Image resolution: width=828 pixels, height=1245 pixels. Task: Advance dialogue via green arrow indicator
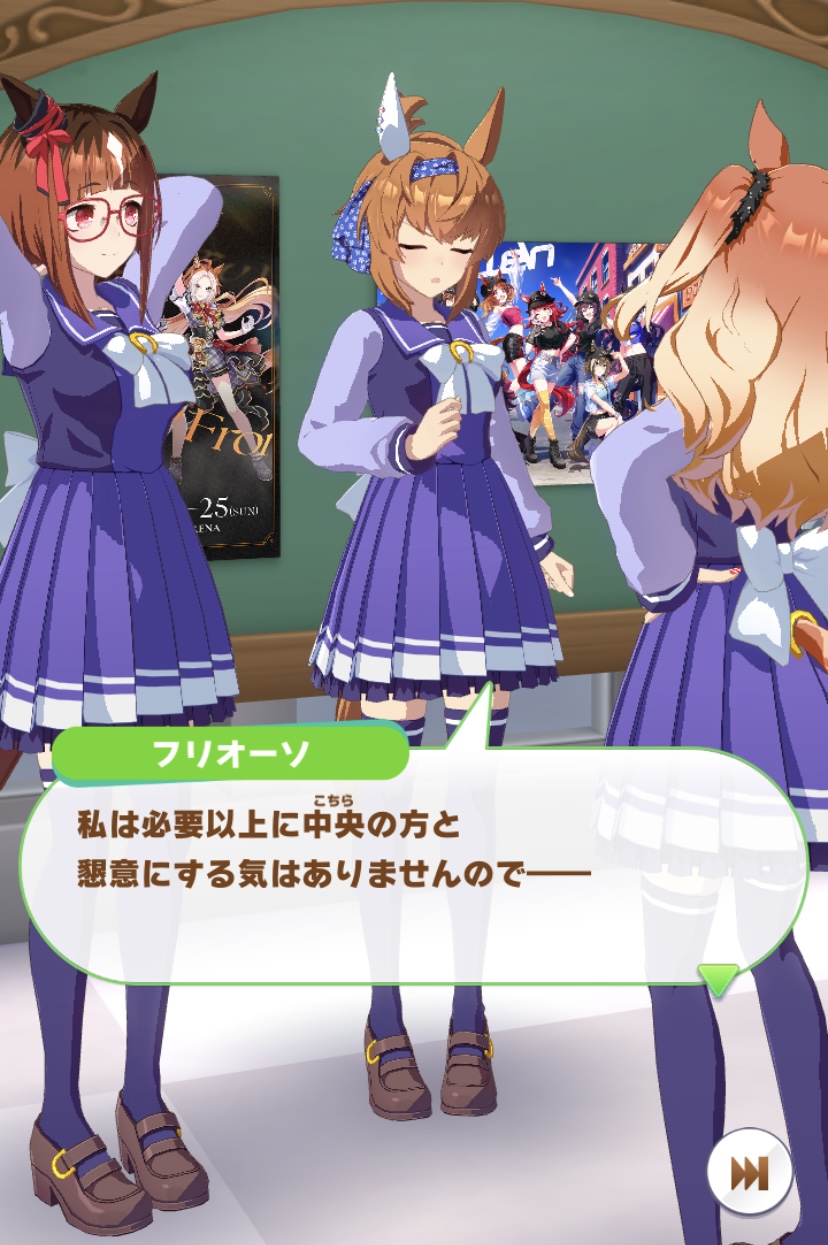pyautogui.click(x=718, y=977)
